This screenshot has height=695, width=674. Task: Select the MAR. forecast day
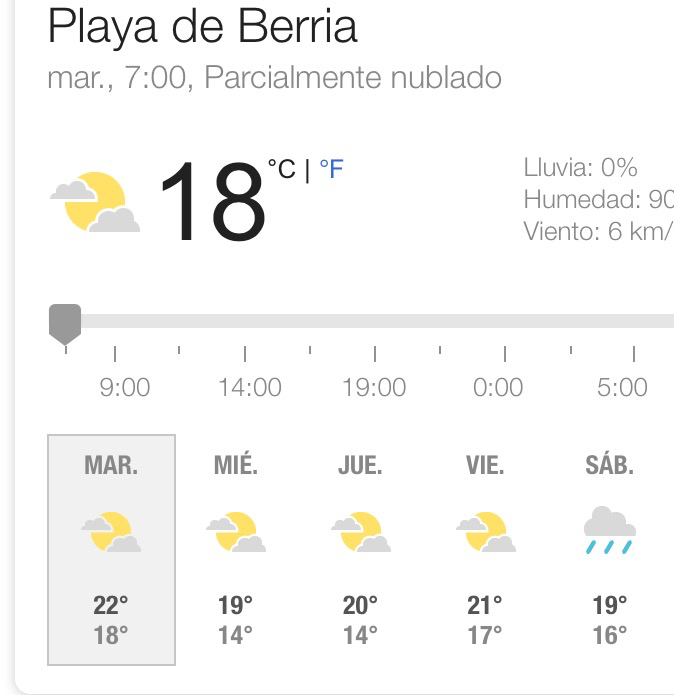(x=111, y=549)
